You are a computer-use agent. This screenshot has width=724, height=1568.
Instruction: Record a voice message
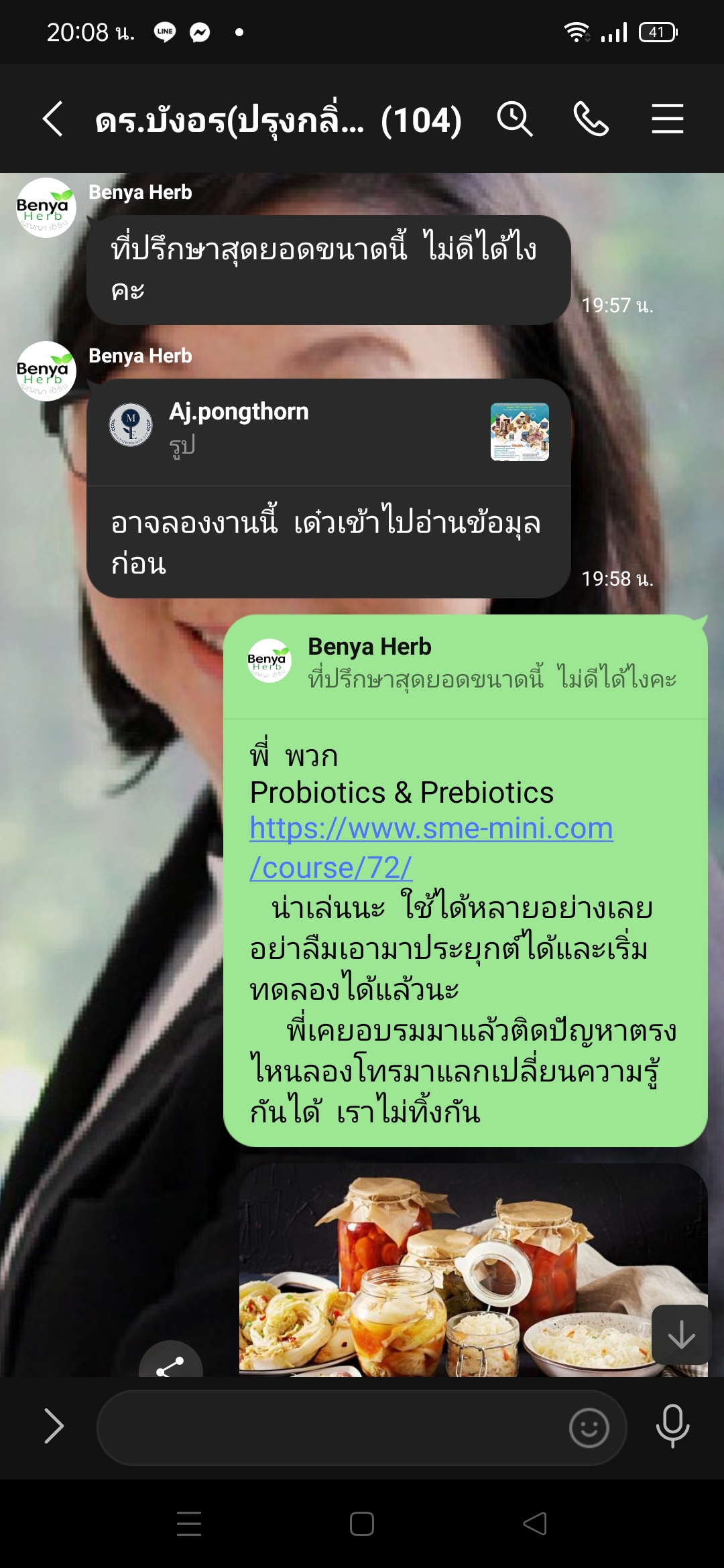tap(672, 1426)
